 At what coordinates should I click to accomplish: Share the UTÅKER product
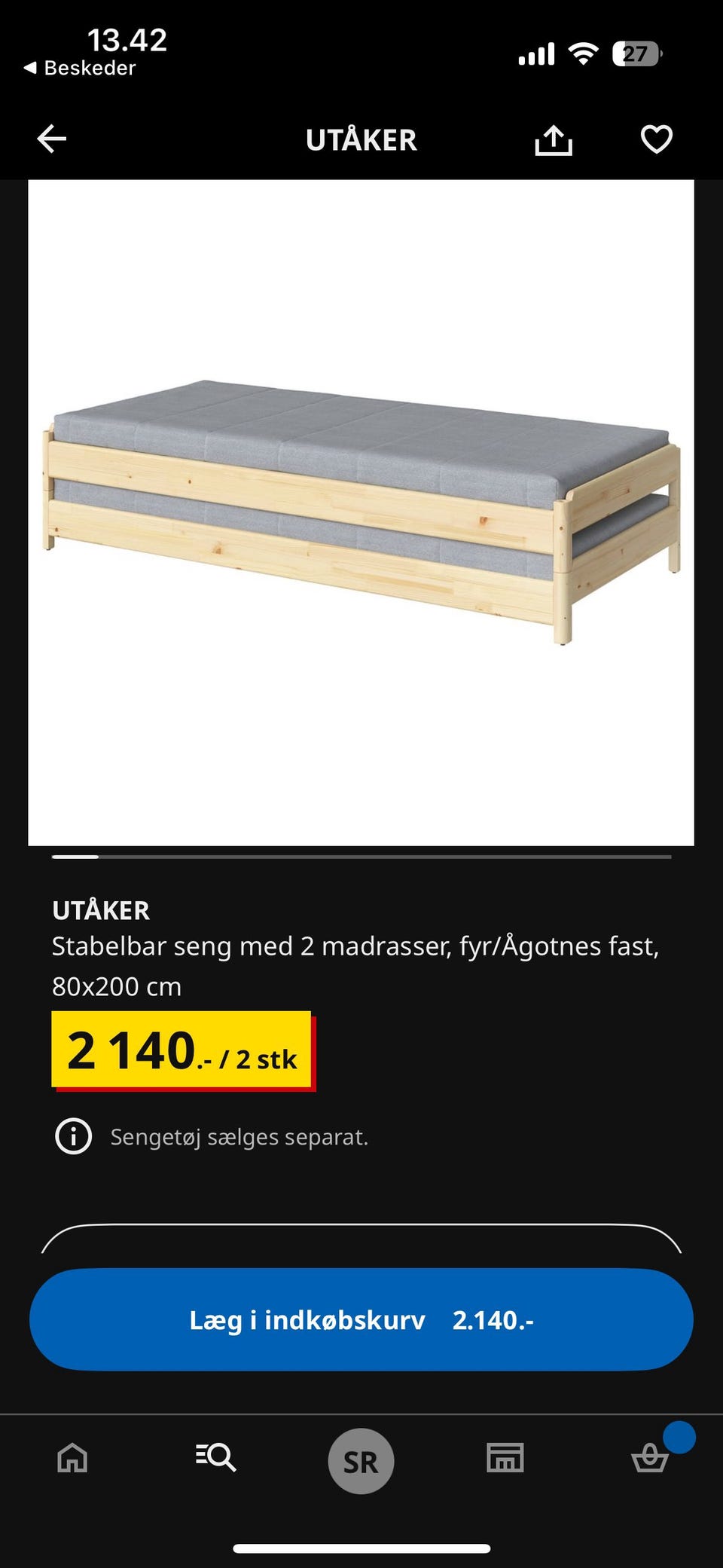pyautogui.click(x=554, y=140)
